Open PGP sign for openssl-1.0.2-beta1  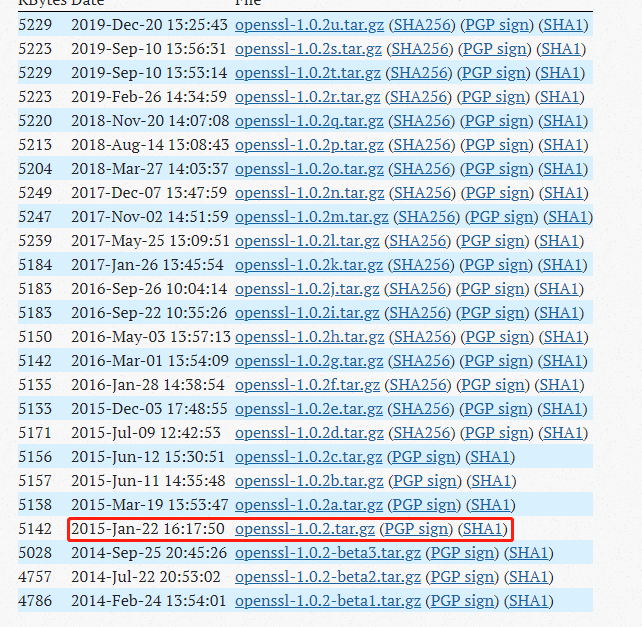[x=461, y=600]
